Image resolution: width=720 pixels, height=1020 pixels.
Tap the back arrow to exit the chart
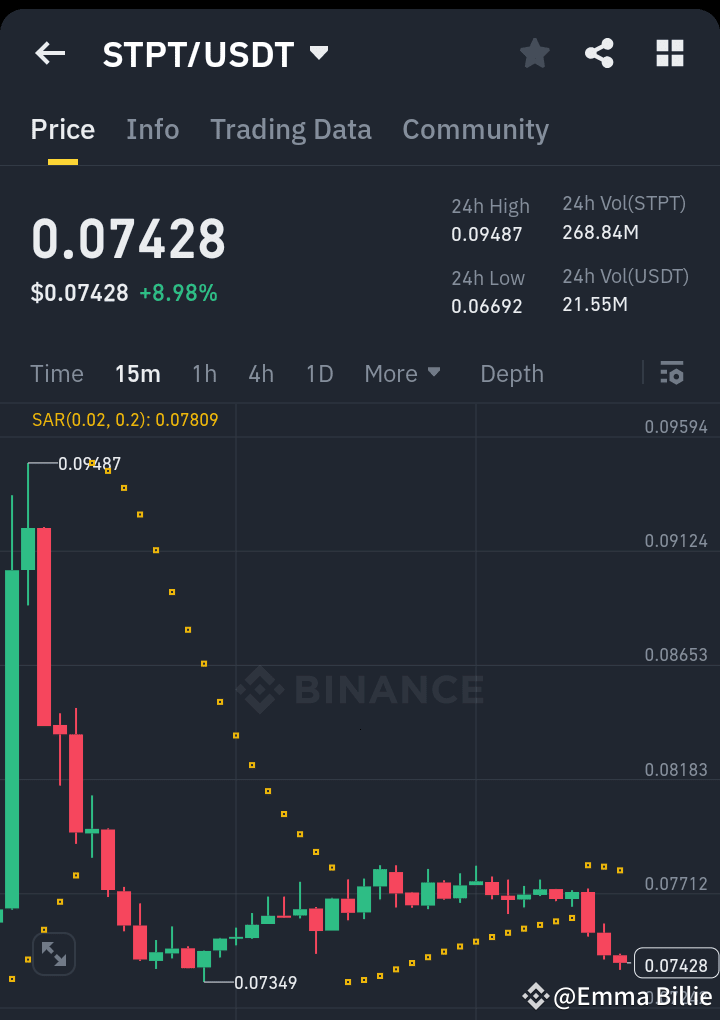tap(50, 54)
